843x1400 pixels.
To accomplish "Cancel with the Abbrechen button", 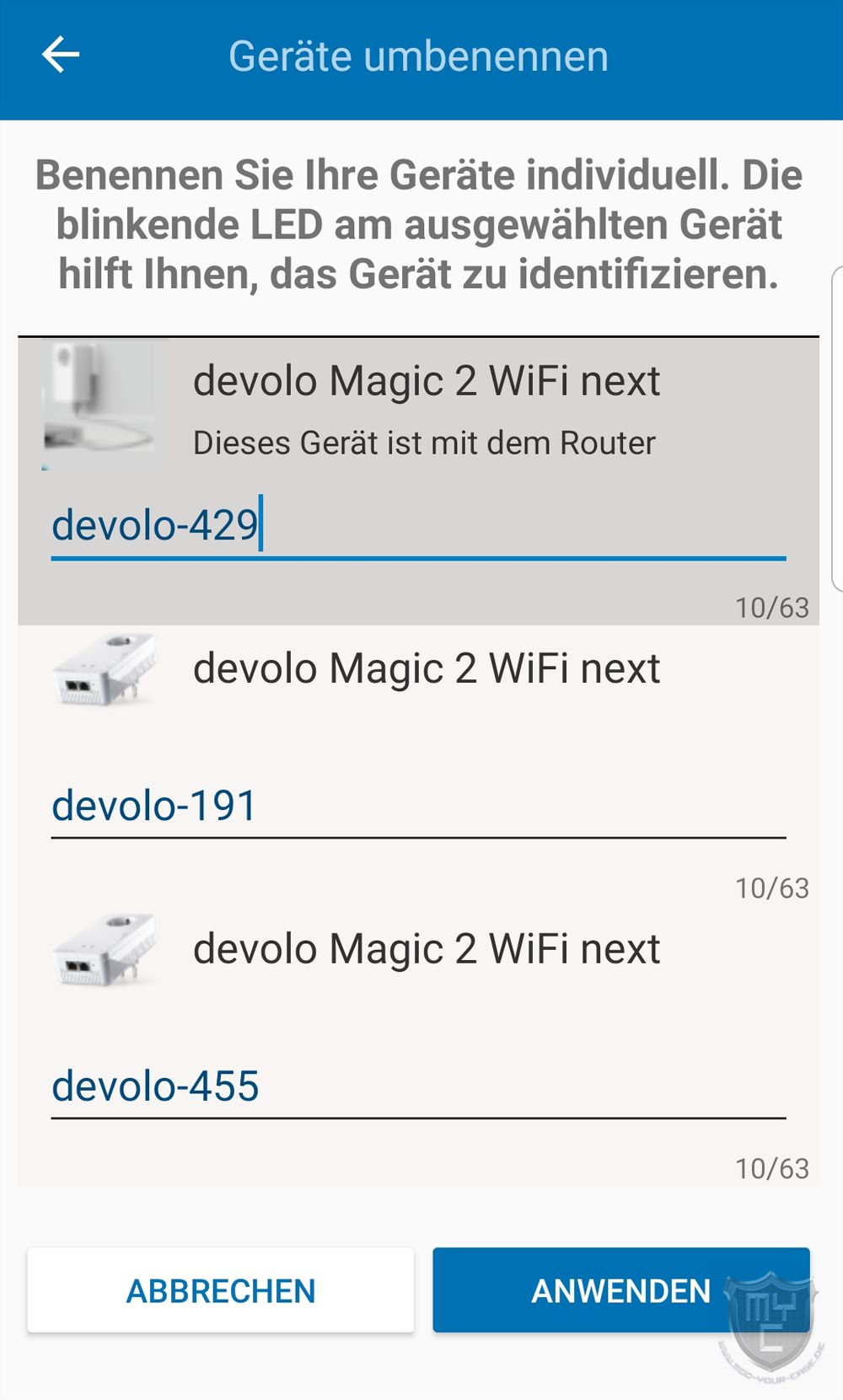I will pos(221,1290).
